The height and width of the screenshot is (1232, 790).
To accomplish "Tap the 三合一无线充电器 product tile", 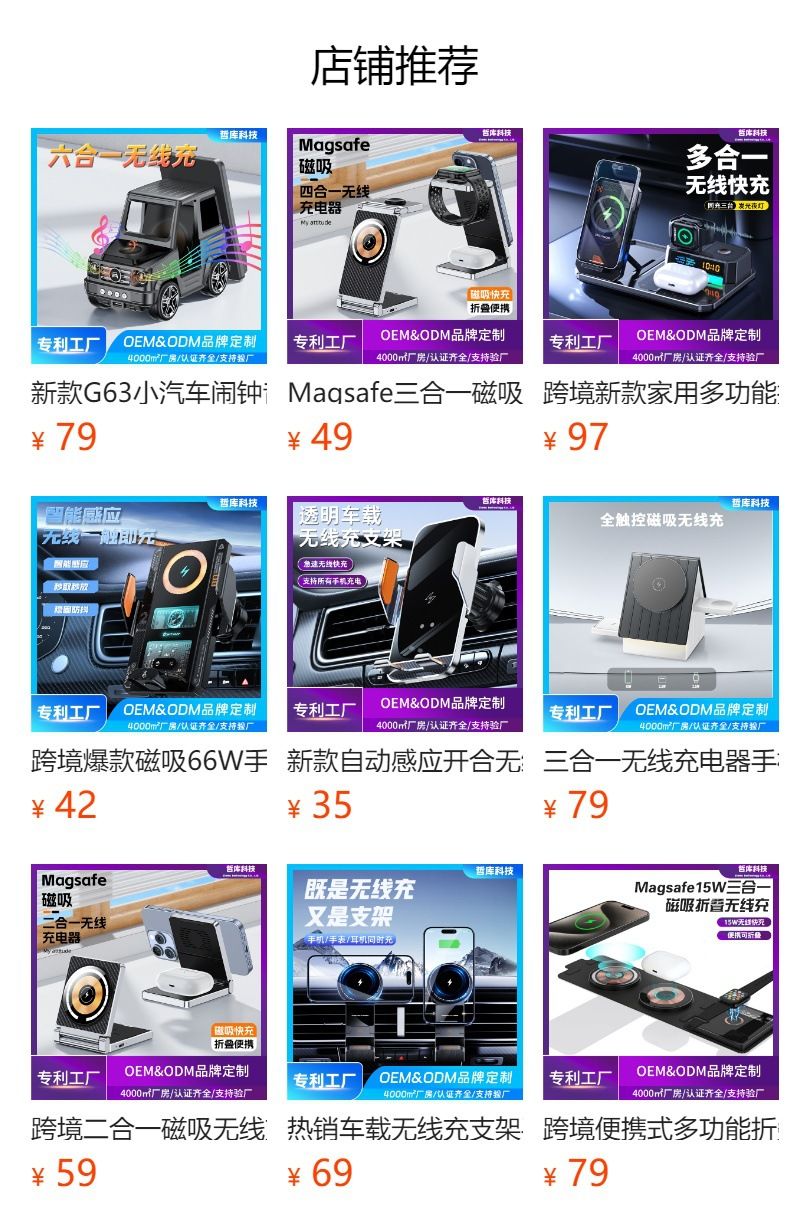I will 661,660.
